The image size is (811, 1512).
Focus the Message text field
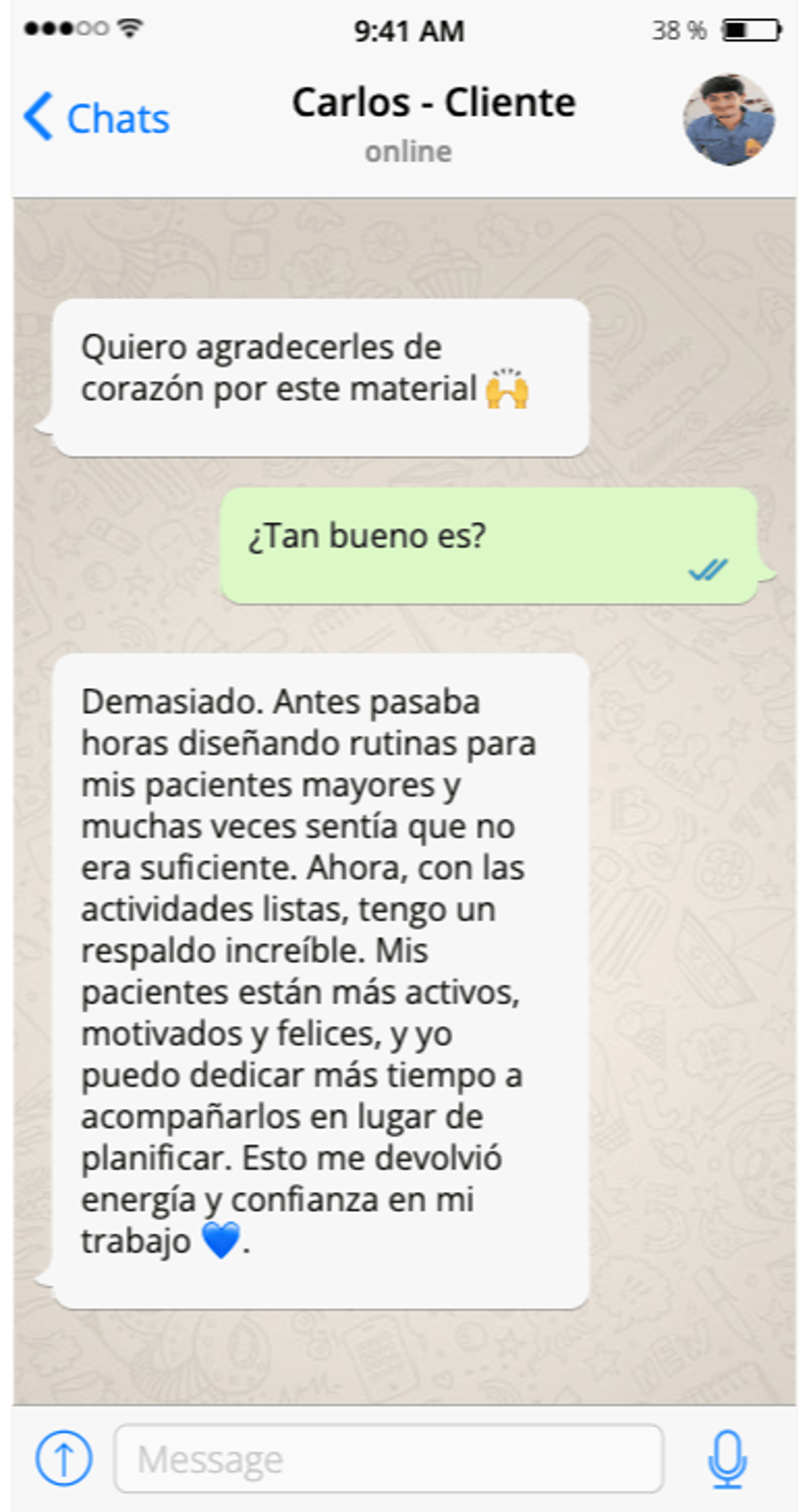(x=389, y=1459)
